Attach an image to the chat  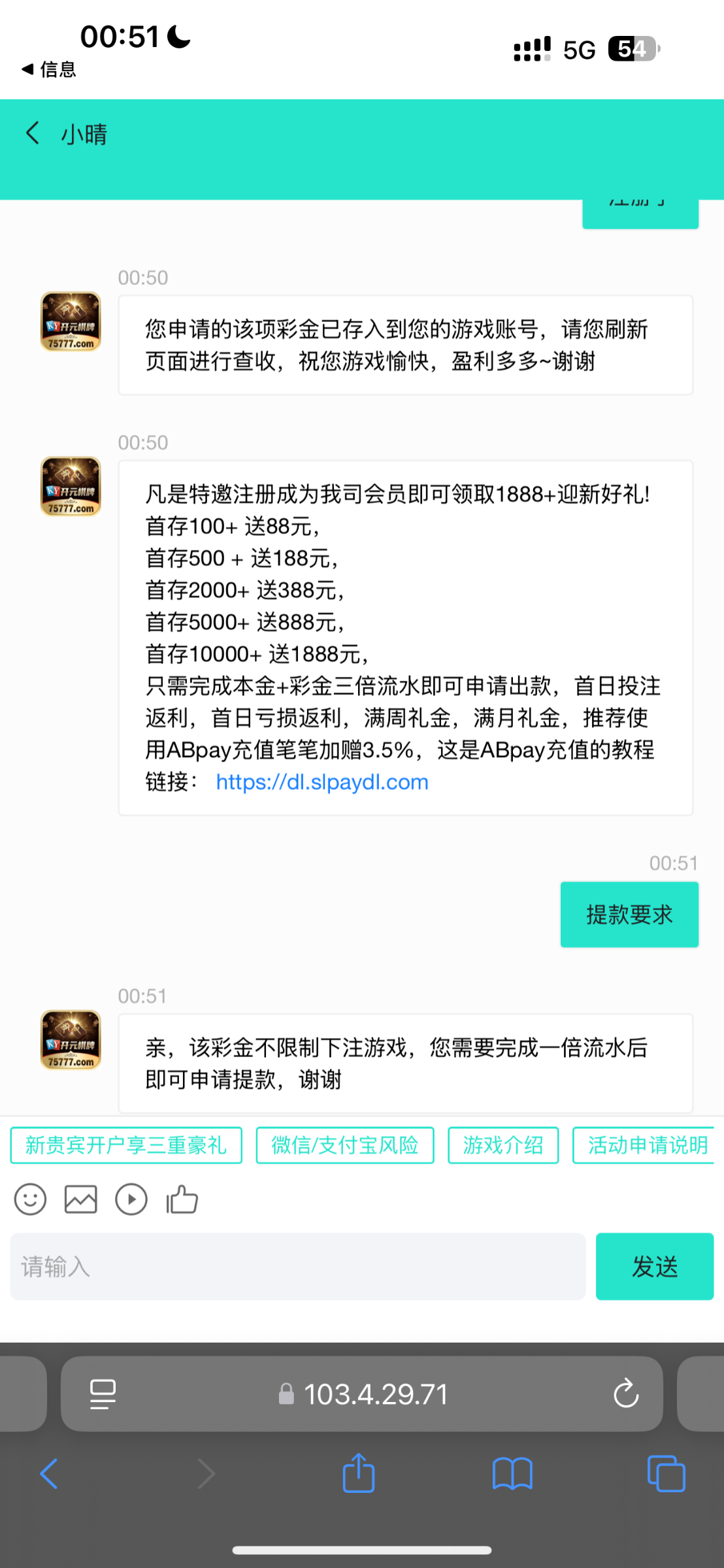click(81, 1200)
